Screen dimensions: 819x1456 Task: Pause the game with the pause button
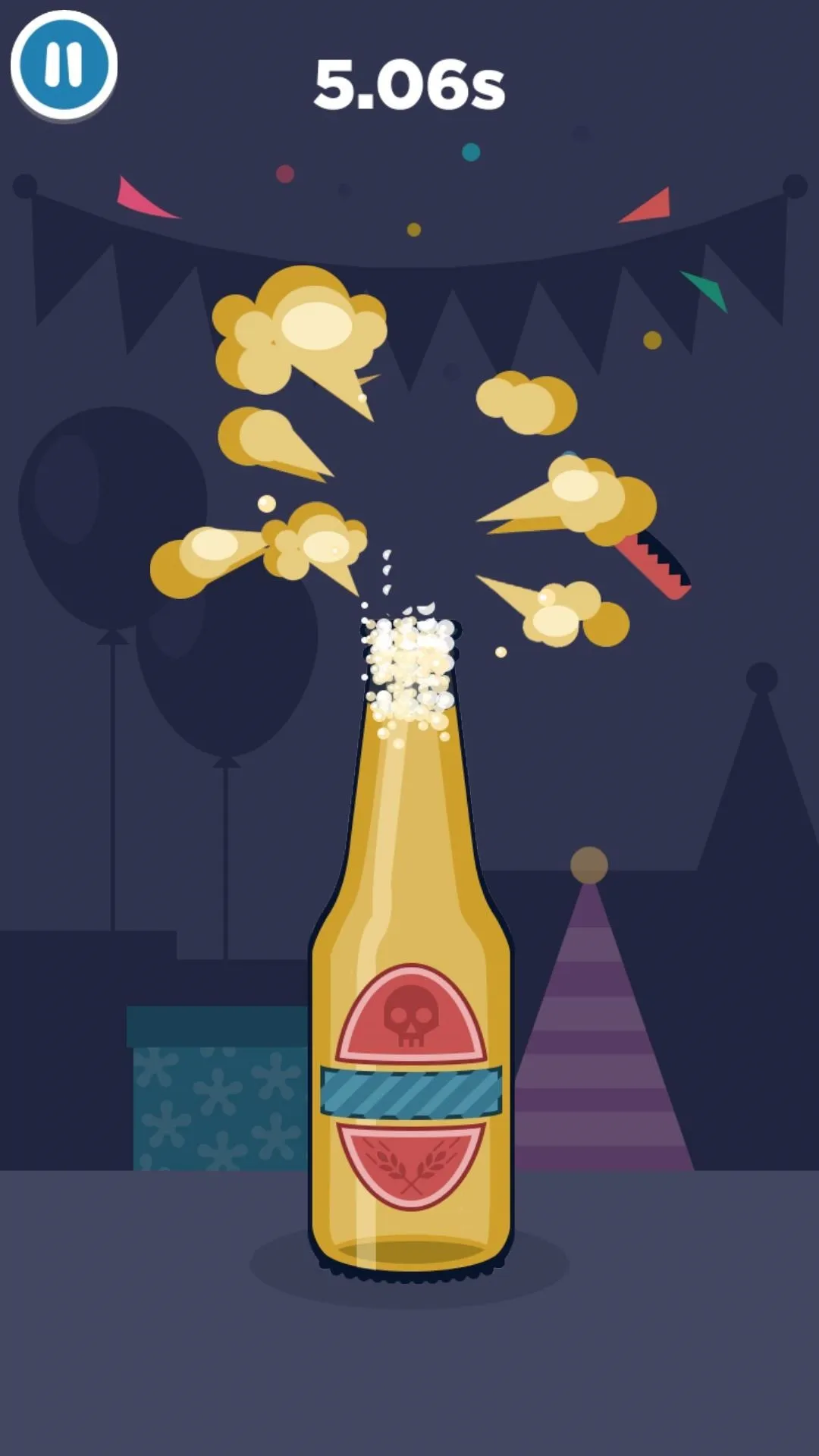click(64, 65)
